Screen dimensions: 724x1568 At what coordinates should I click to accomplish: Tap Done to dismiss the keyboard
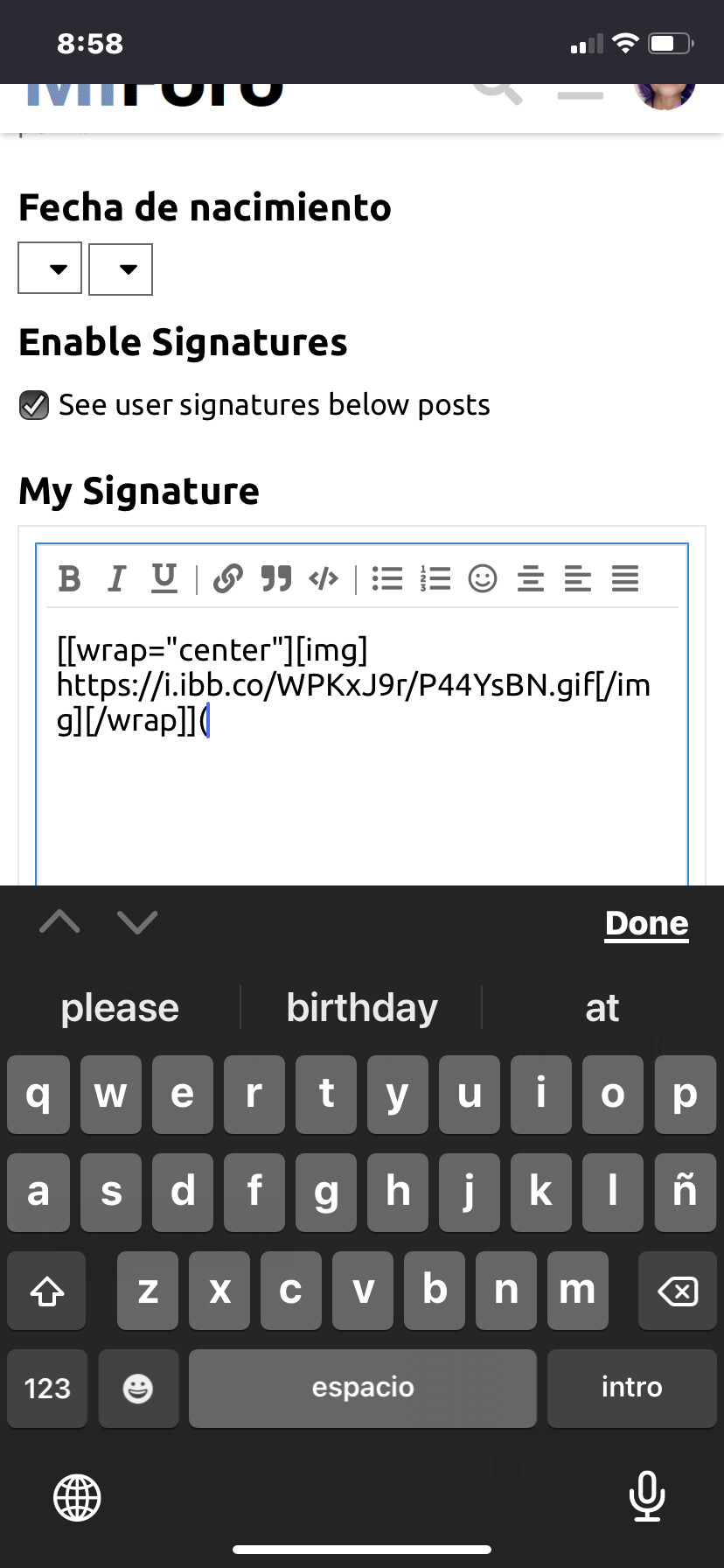(x=647, y=924)
